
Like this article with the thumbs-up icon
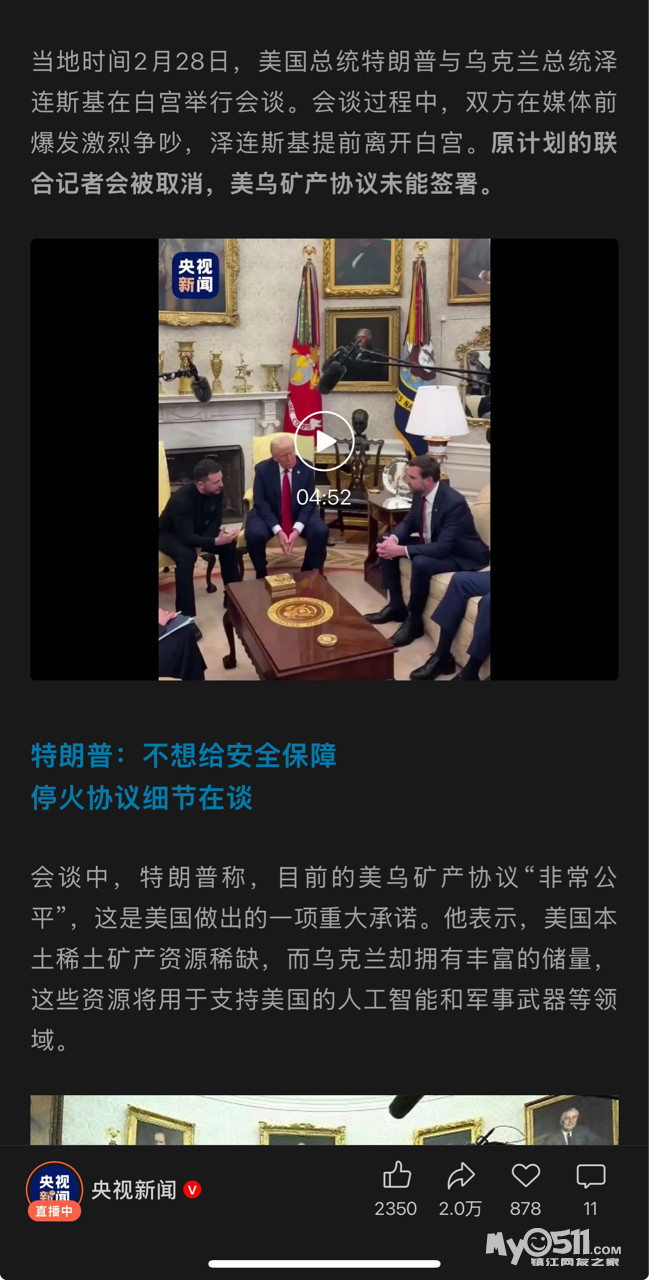coord(396,1176)
